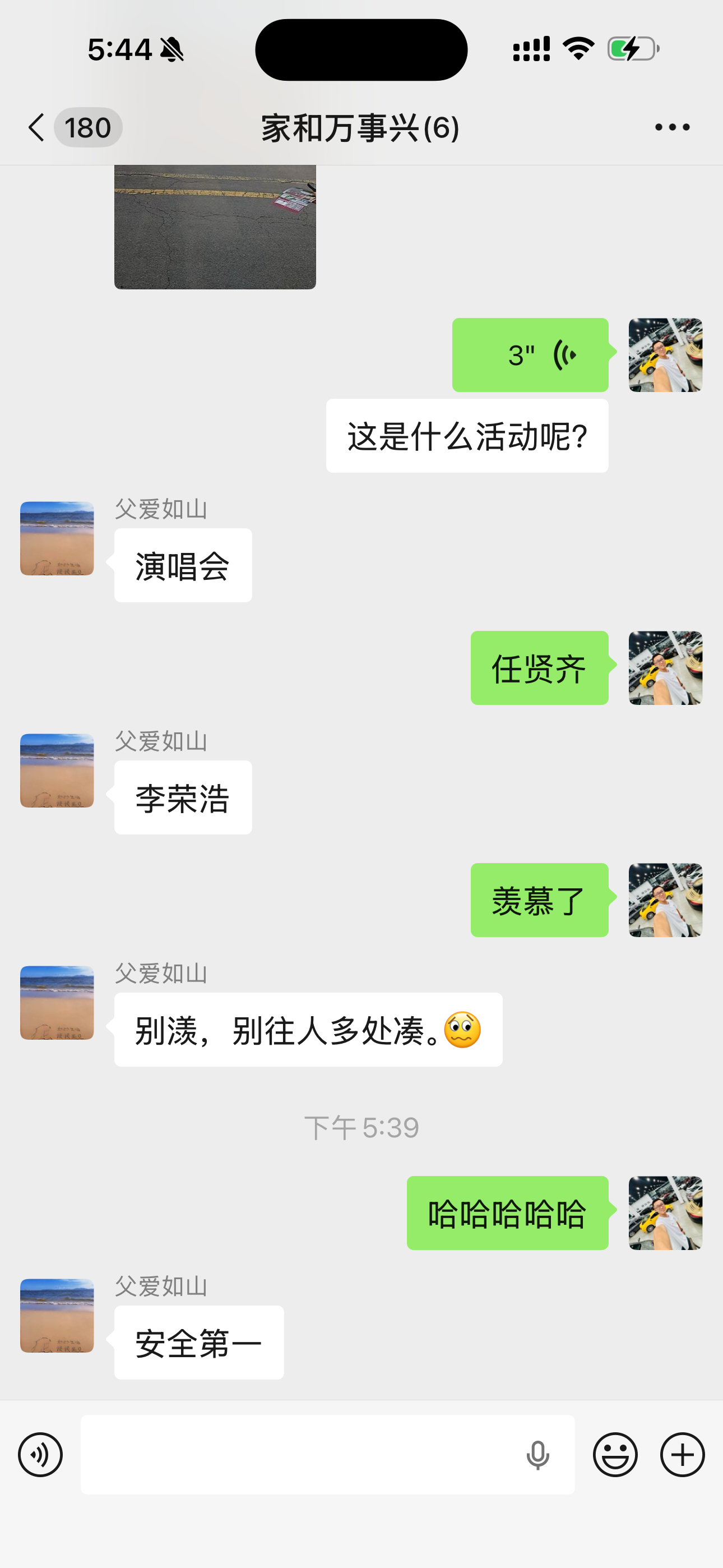Open the emoji picker icon
This screenshot has width=723, height=1568.
[615, 1455]
